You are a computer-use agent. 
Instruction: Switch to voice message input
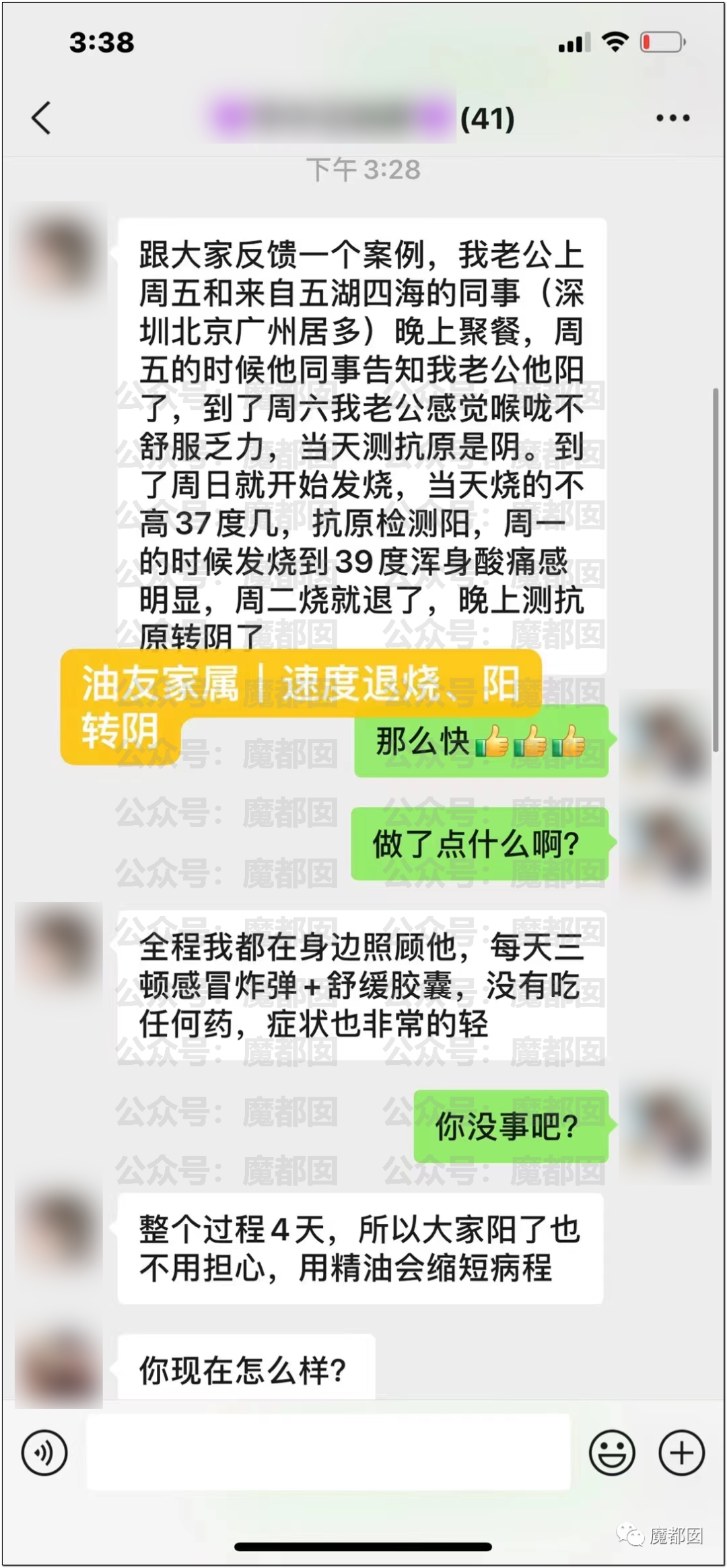[44, 1453]
